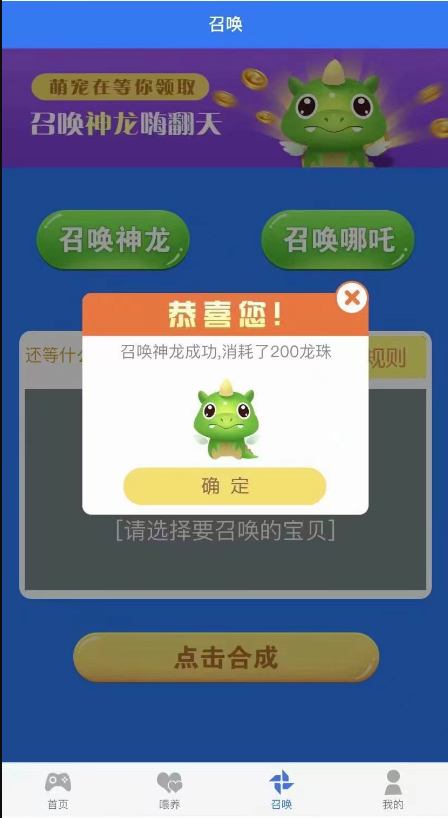
Task: Close the congratulations popup
Action: [x=352, y=298]
